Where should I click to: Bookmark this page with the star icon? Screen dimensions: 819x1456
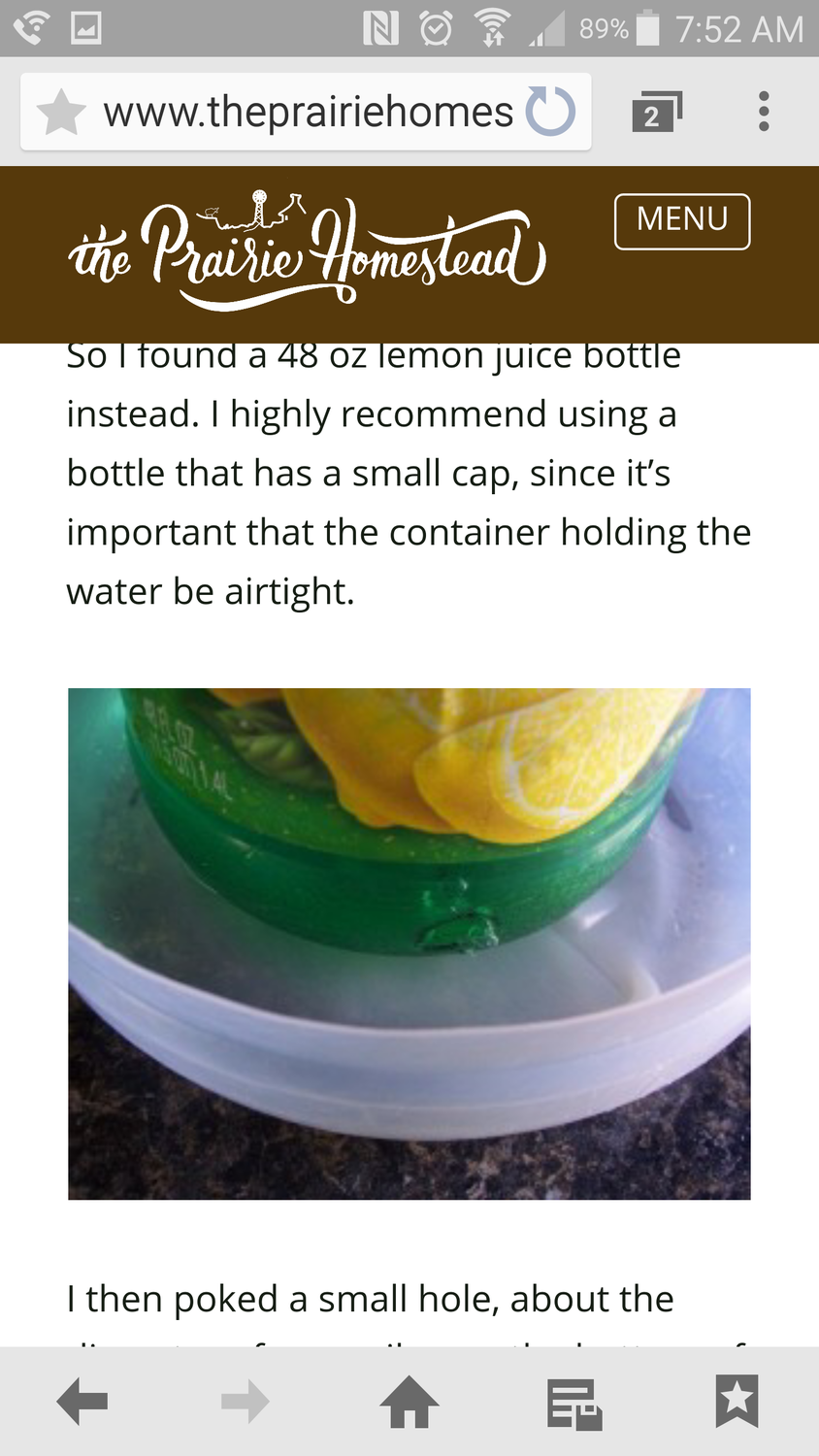(x=61, y=113)
